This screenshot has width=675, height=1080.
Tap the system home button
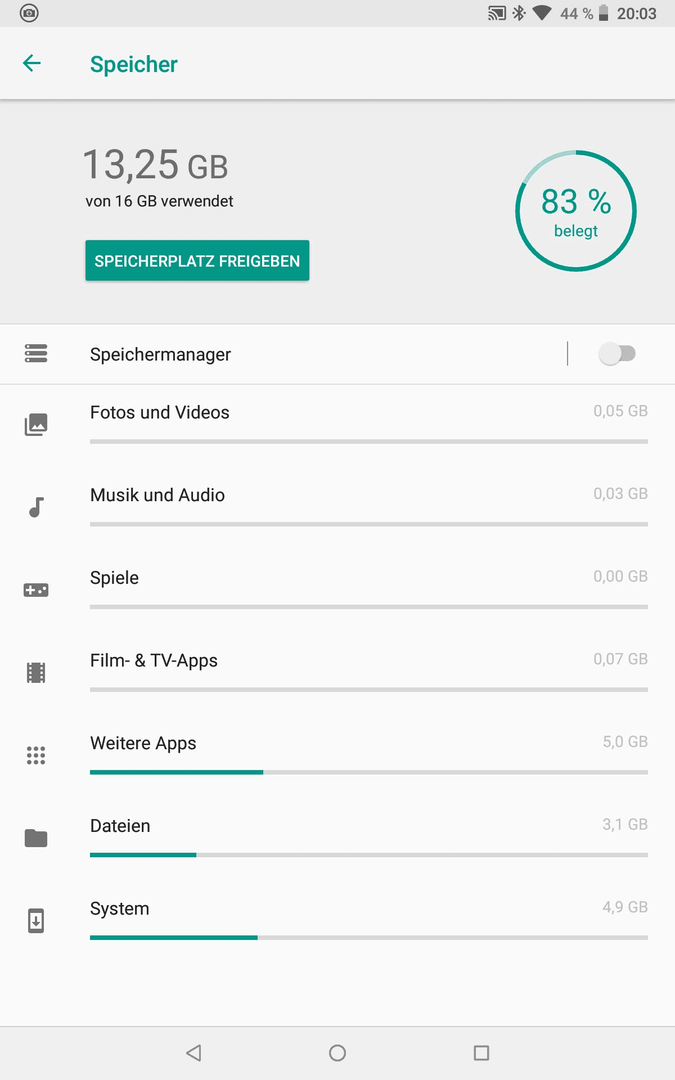point(338,1052)
